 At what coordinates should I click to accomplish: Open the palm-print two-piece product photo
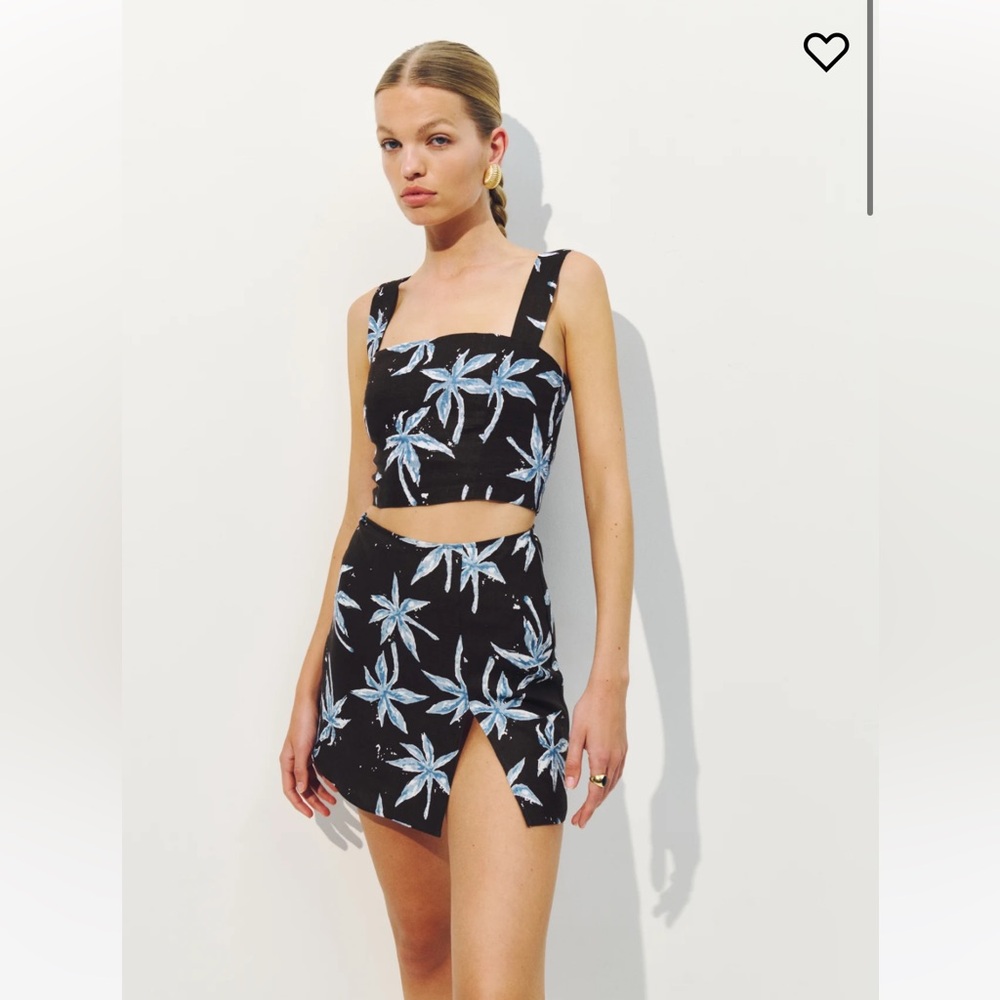pyautogui.click(x=470, y=520)
